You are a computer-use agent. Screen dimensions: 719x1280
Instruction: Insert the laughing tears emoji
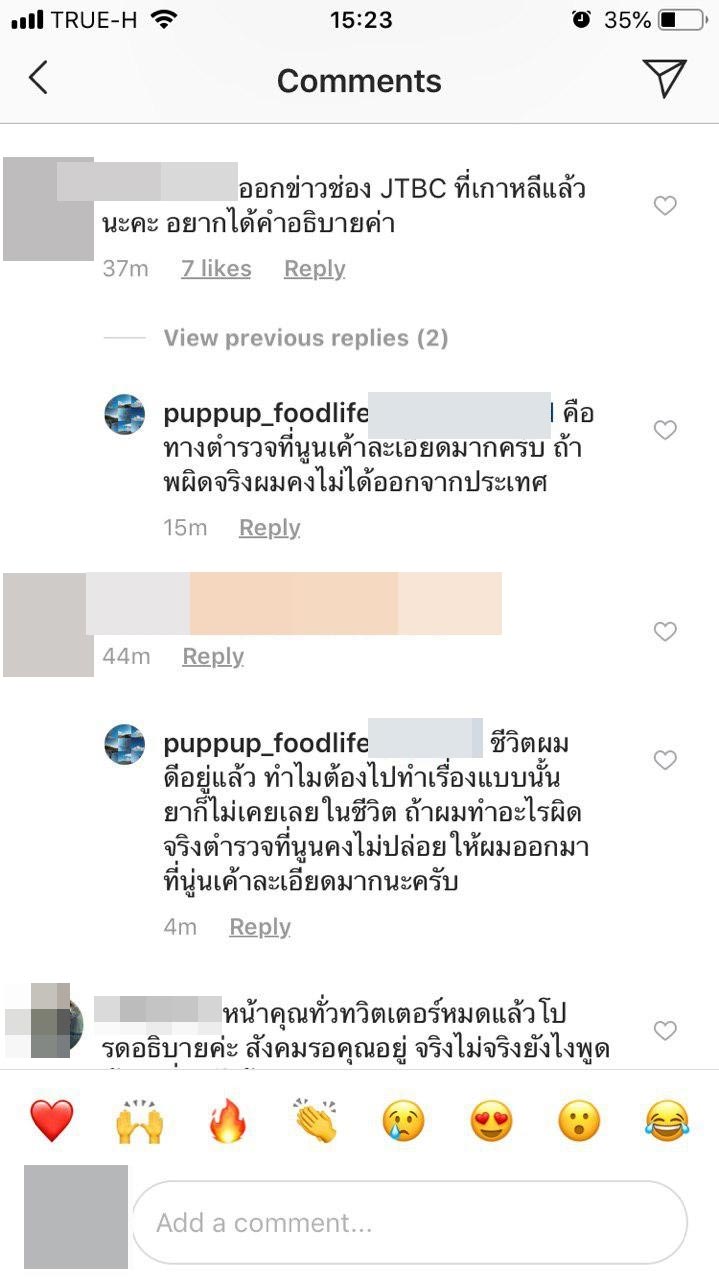coord(667,1121)
